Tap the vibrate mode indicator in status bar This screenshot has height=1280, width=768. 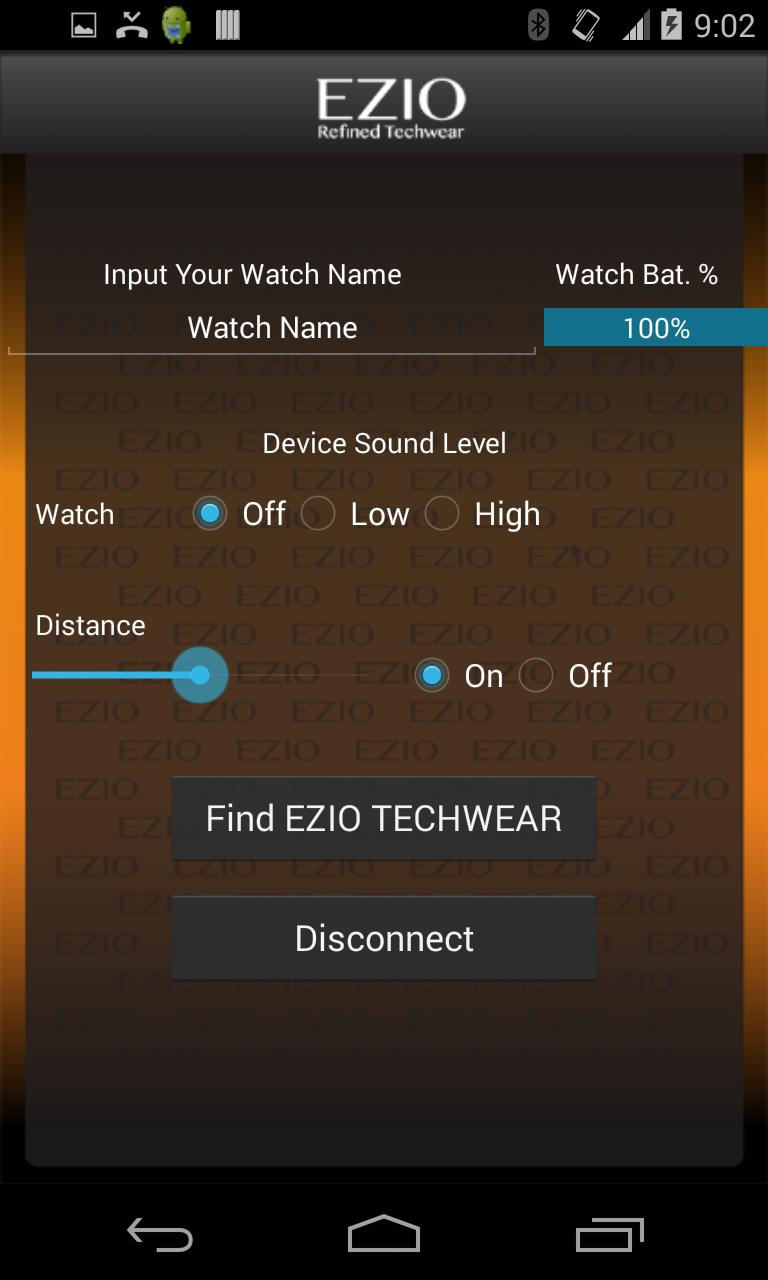click(x=586, y=24)
